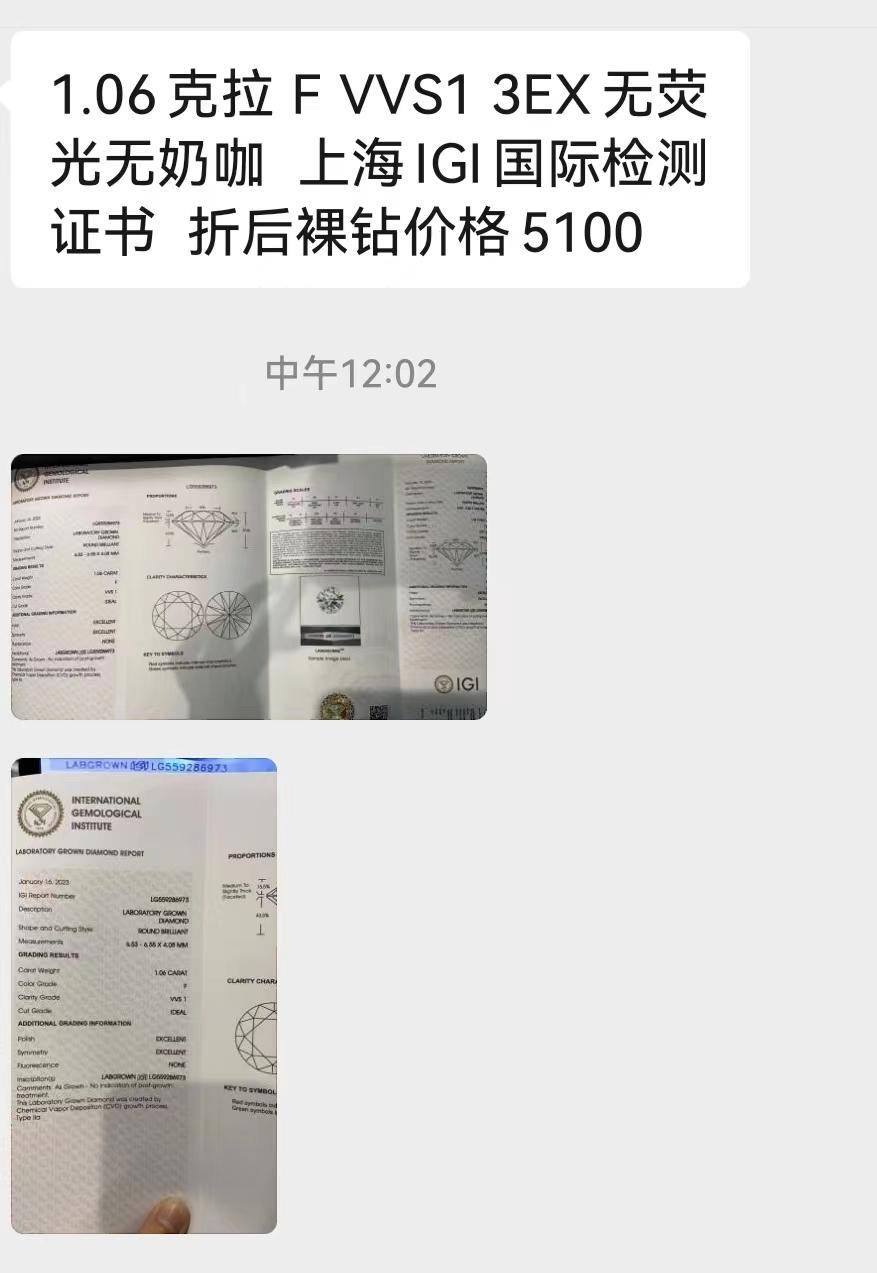Image resolution: width=877 pixels, height=1273 pixels.
Task: Open the wide IGI certificate photo
Action: [248, 586]
